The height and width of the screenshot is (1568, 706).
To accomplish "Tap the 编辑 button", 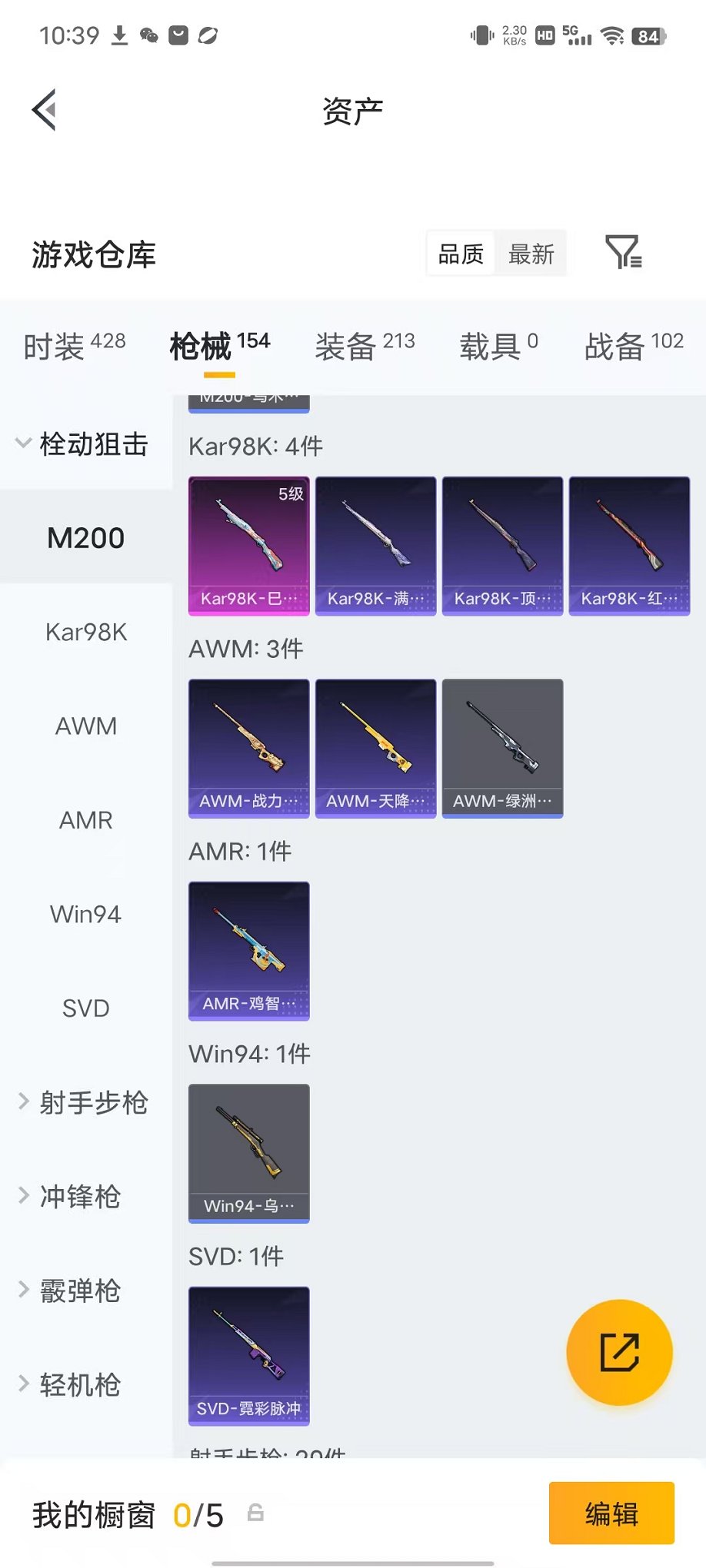I will (611, 1513).
